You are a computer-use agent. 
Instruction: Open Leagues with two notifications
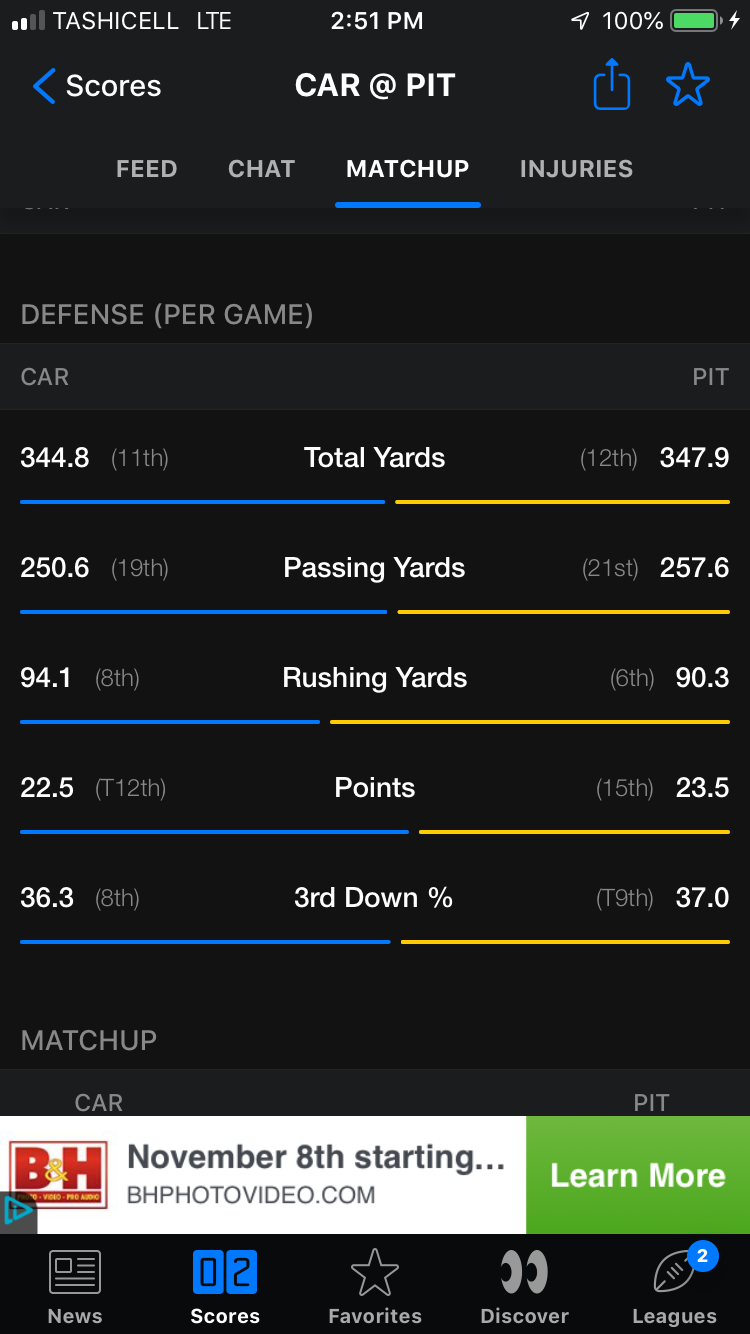click(675, 1287)
